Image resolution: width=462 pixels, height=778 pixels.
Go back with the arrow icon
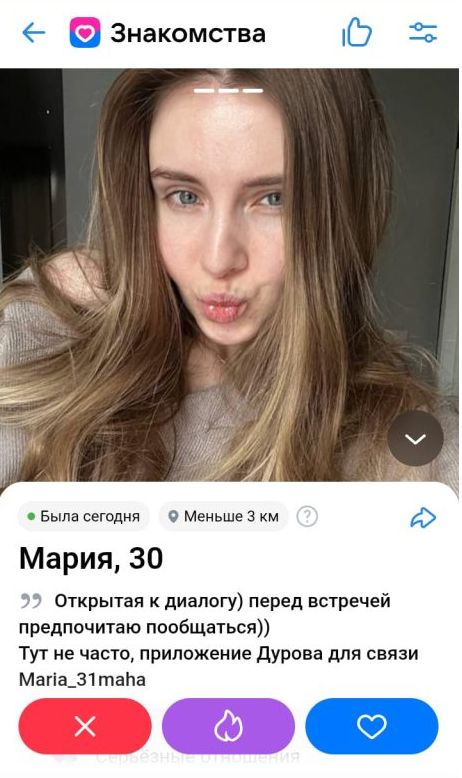click(34, 33)
